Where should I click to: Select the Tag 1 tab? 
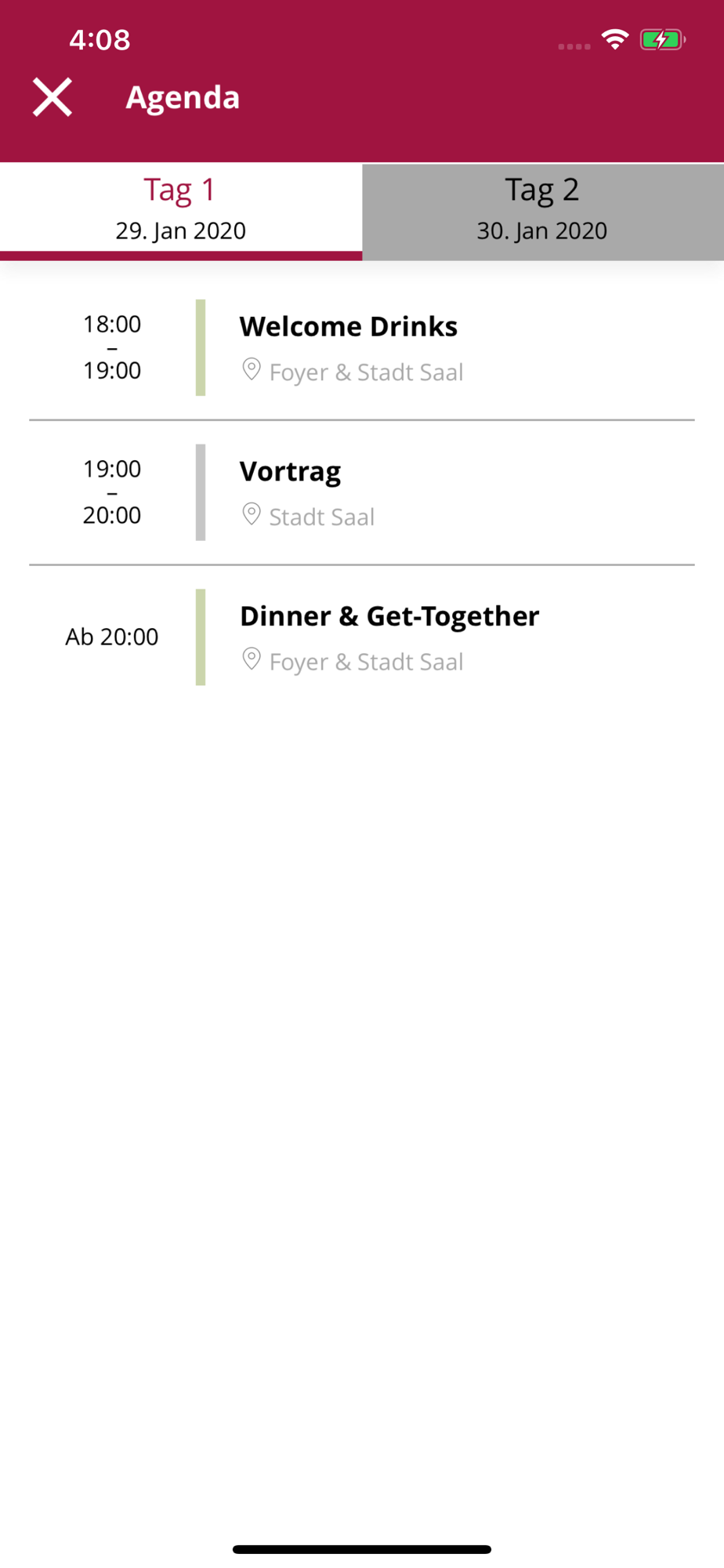click(181, 209)
